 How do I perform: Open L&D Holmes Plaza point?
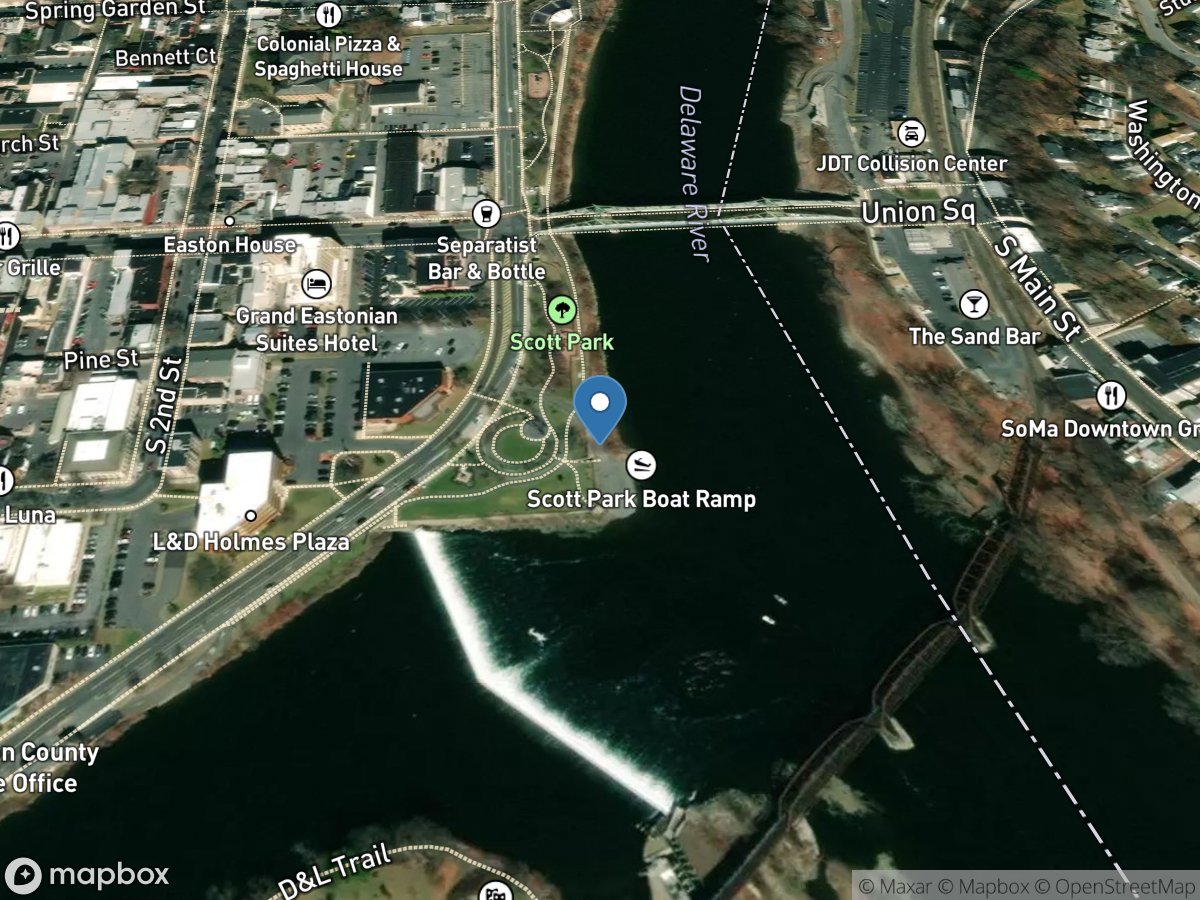(x=251, y=516)
